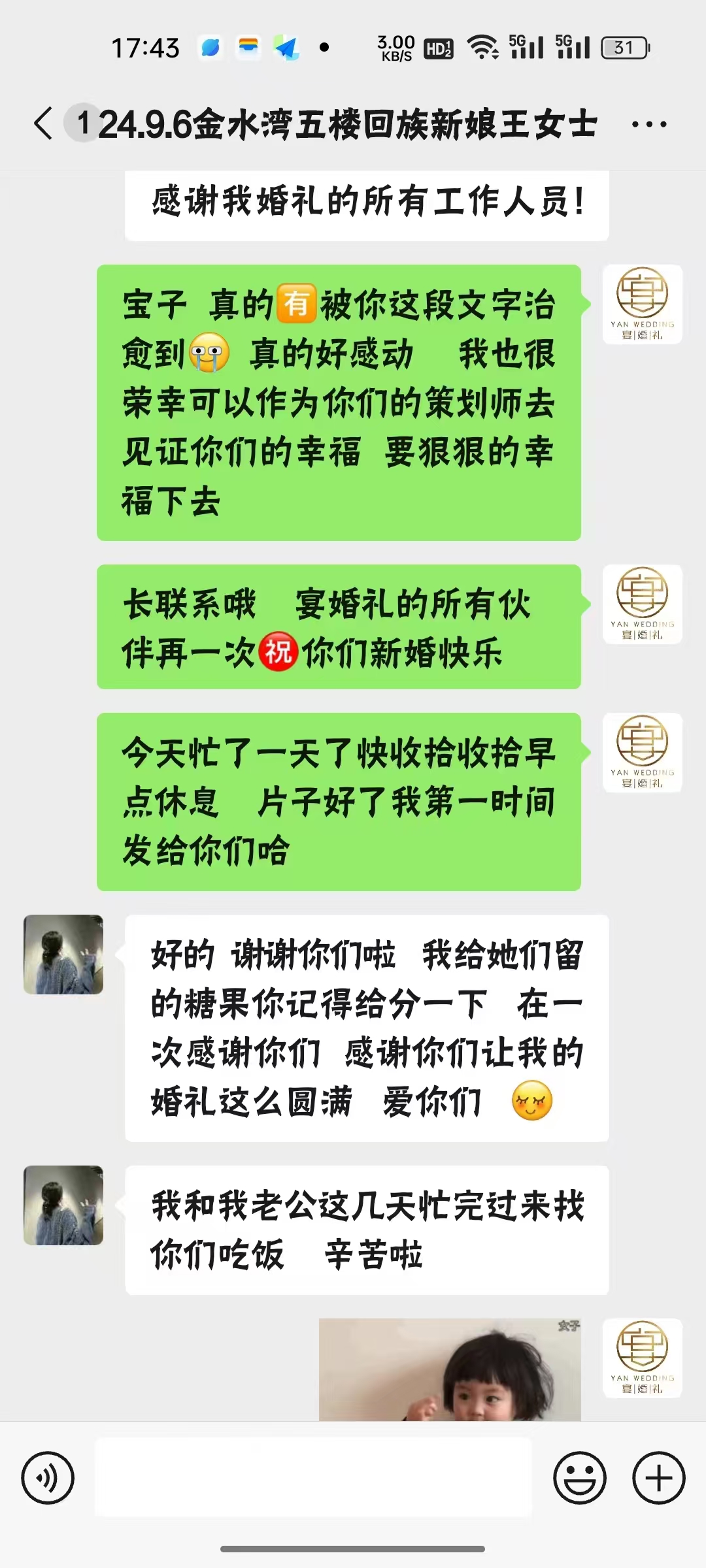Screen dimensions: 706x1568
Task: Open the plus attachment menu
Action: [x=658, y=1478]
